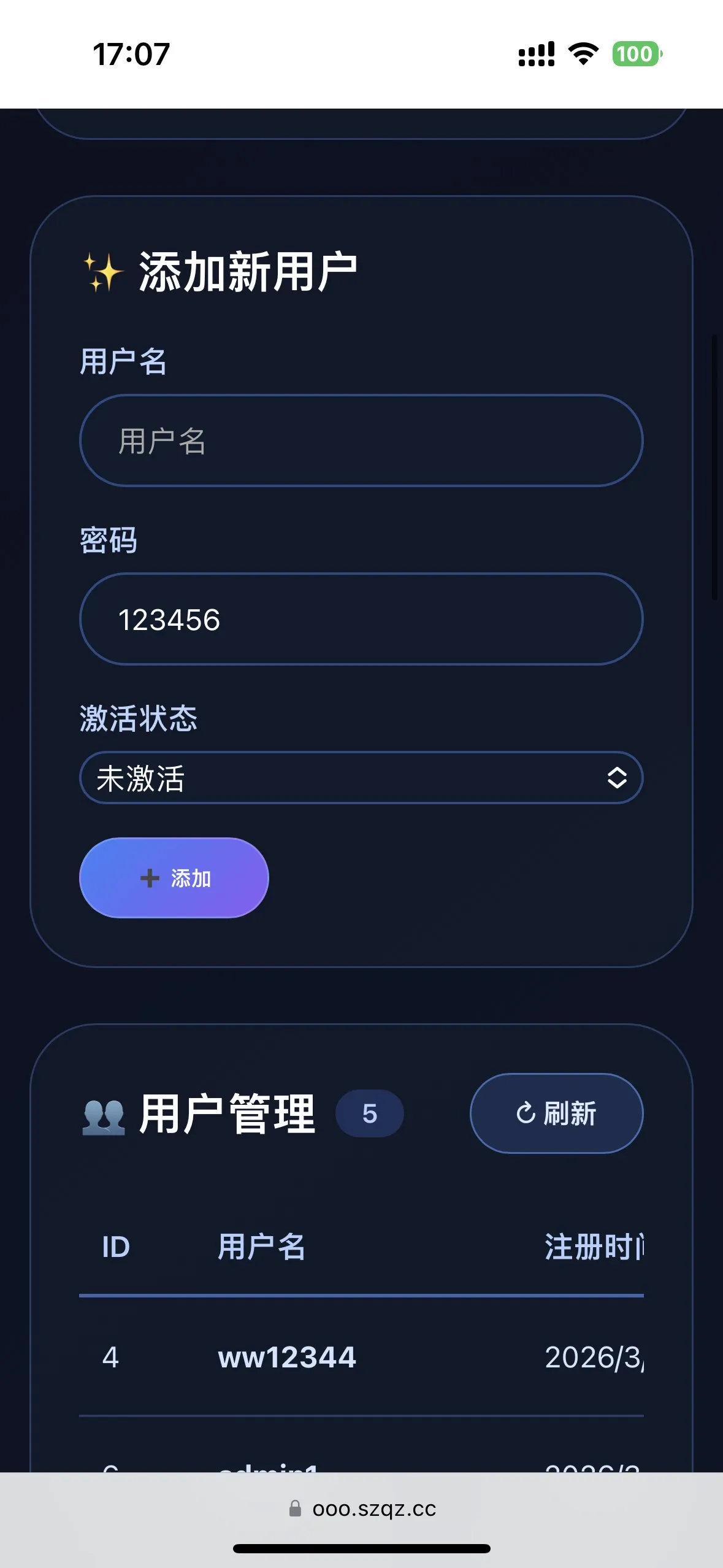Click the 用户名 placeholder input field
Screen dimensions: 723x1568
(361, 440)
